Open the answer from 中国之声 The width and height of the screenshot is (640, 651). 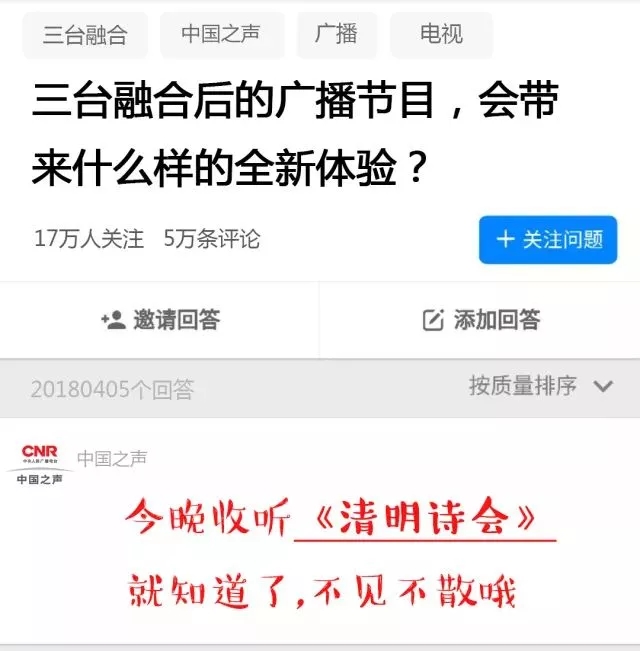(330, 560)
